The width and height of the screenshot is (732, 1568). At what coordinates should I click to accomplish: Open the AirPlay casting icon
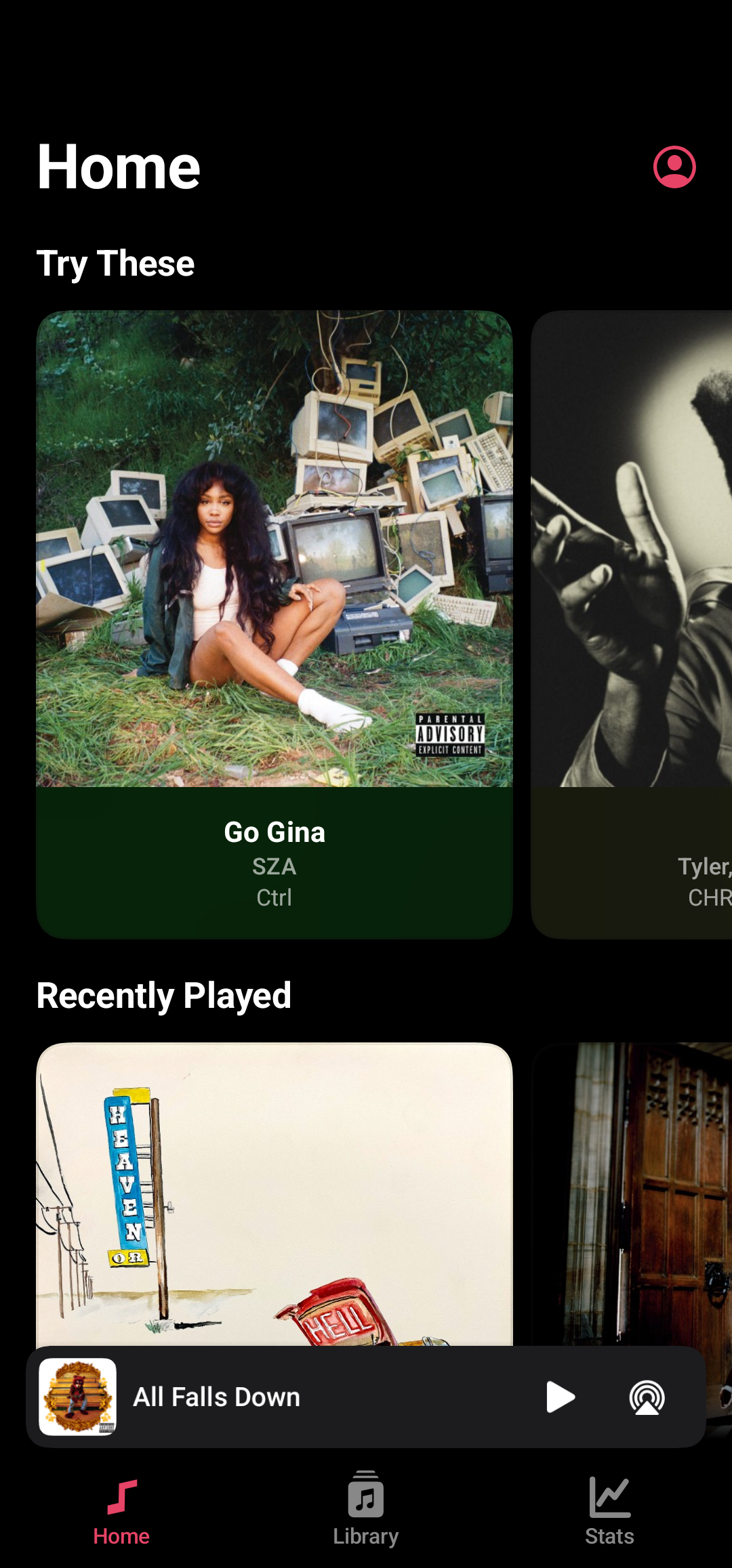click(x=647, y=1397)
